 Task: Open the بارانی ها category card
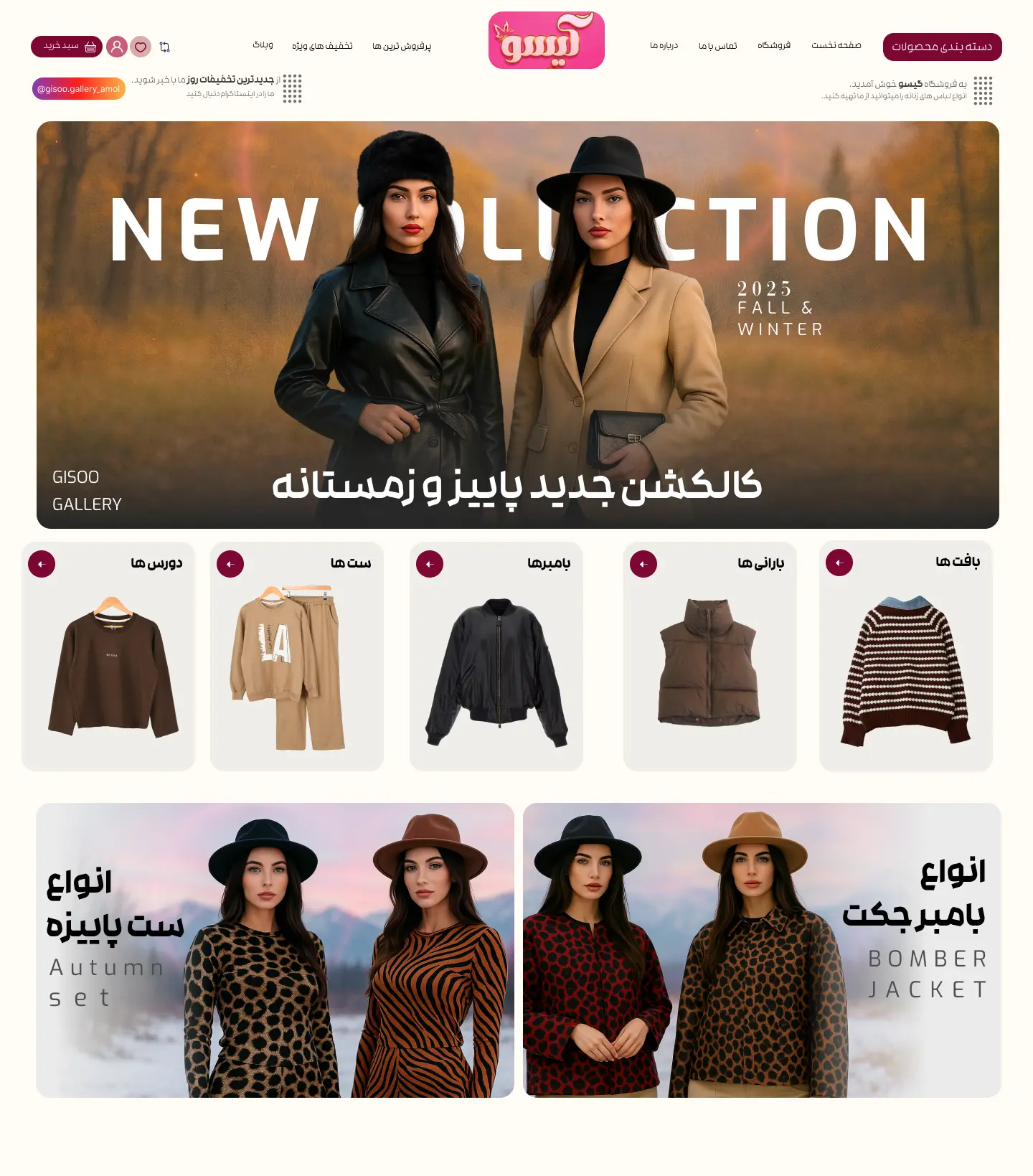(709, 656)
